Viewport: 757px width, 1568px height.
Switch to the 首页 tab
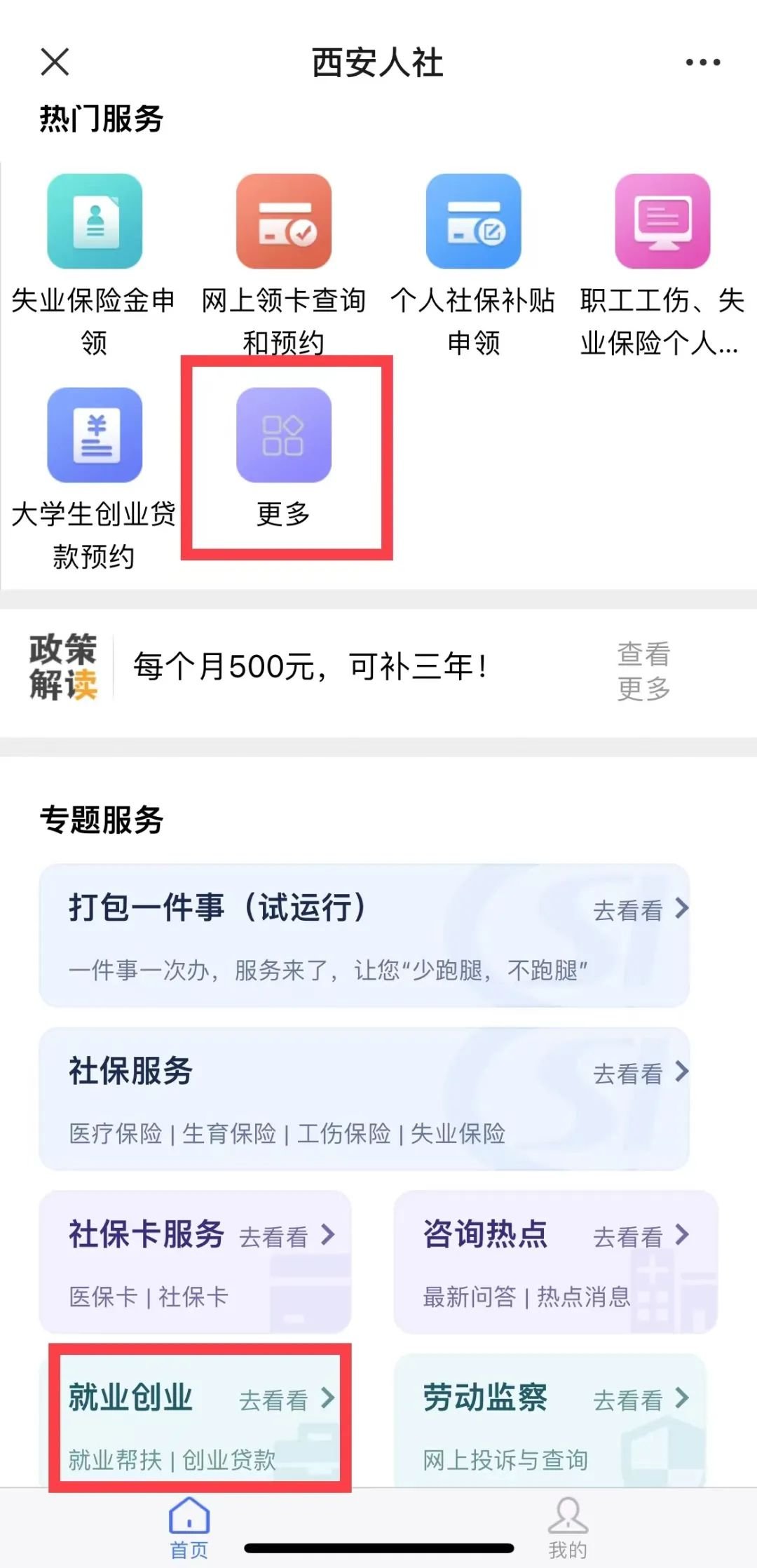pos(189,1526)
